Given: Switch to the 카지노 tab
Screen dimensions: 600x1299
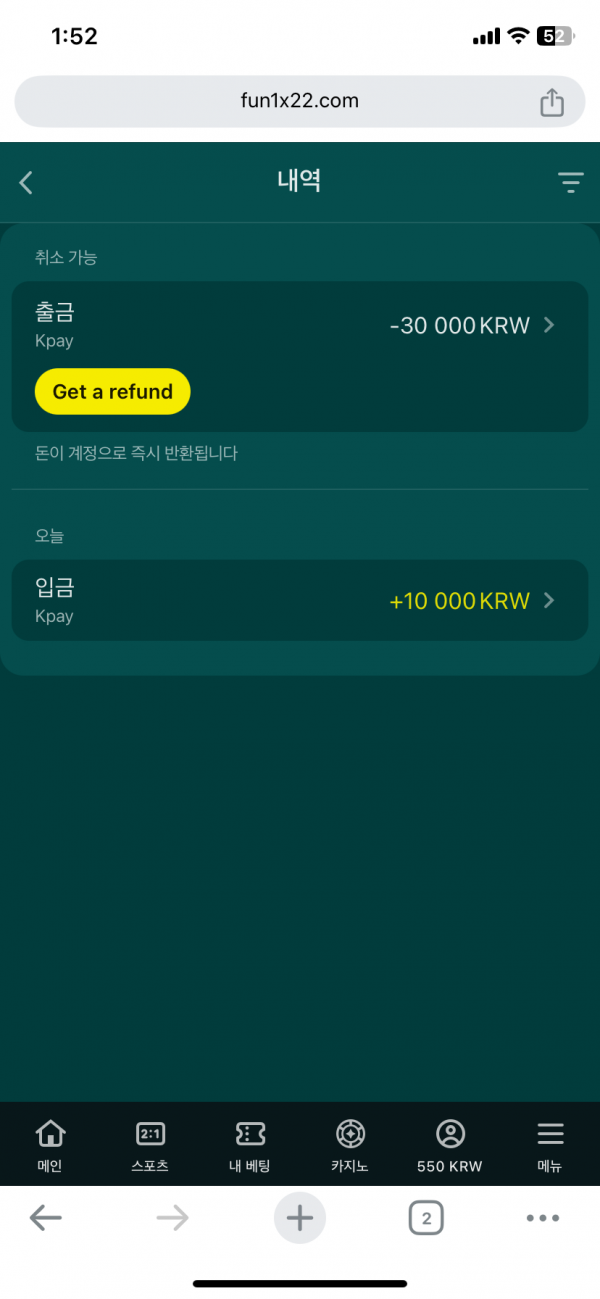Looking at the screenshot, I should click(x=350, y=1145).
